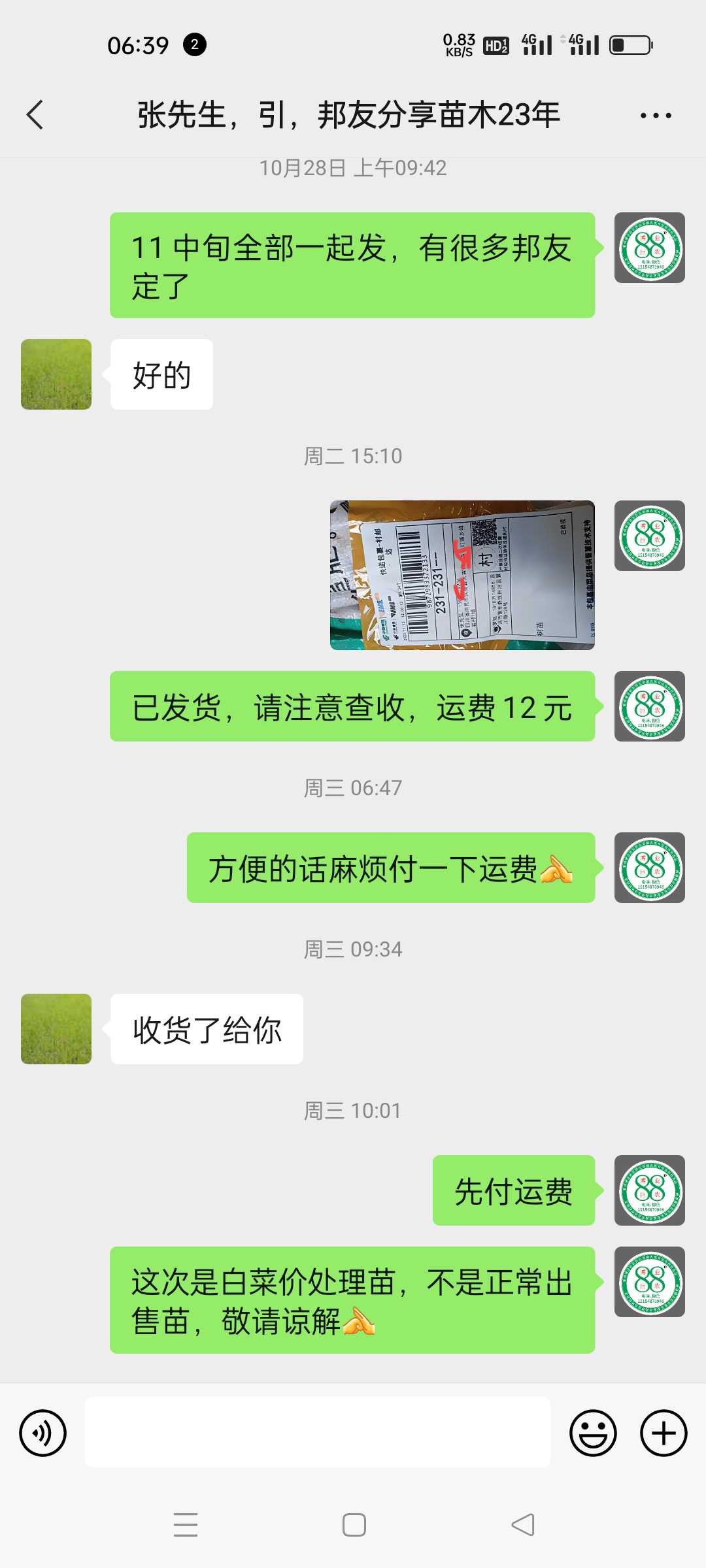View the shipping label photo
The image size is (706, 1568).
click(x=462, y=575)
